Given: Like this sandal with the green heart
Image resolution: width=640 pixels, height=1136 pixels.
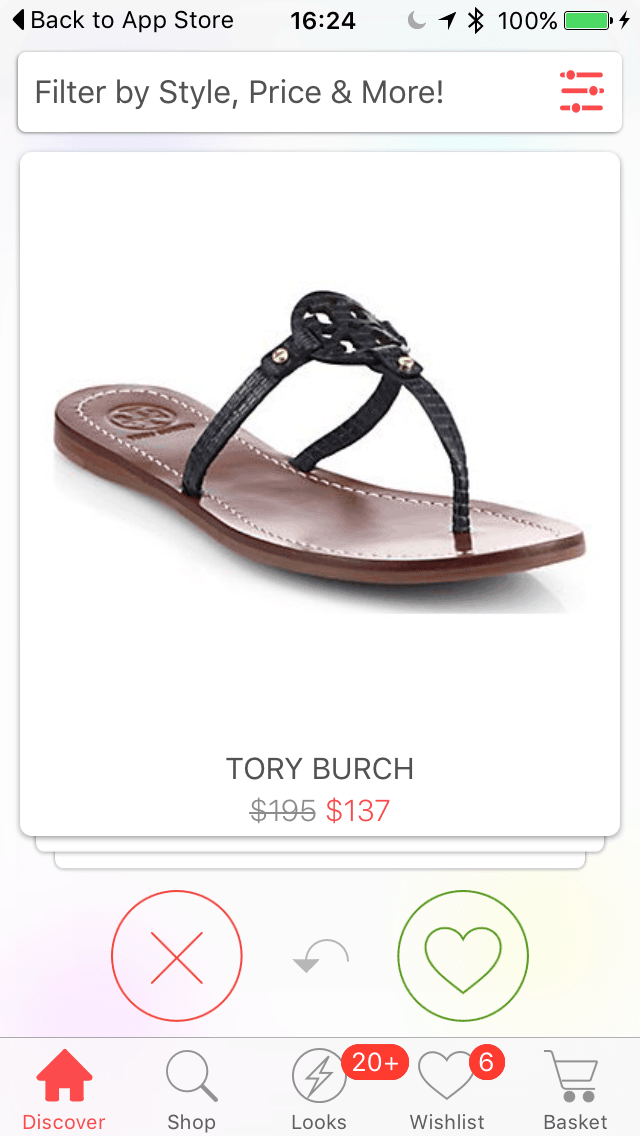Looking at the screenshot, I should click(x=463, y=955).
